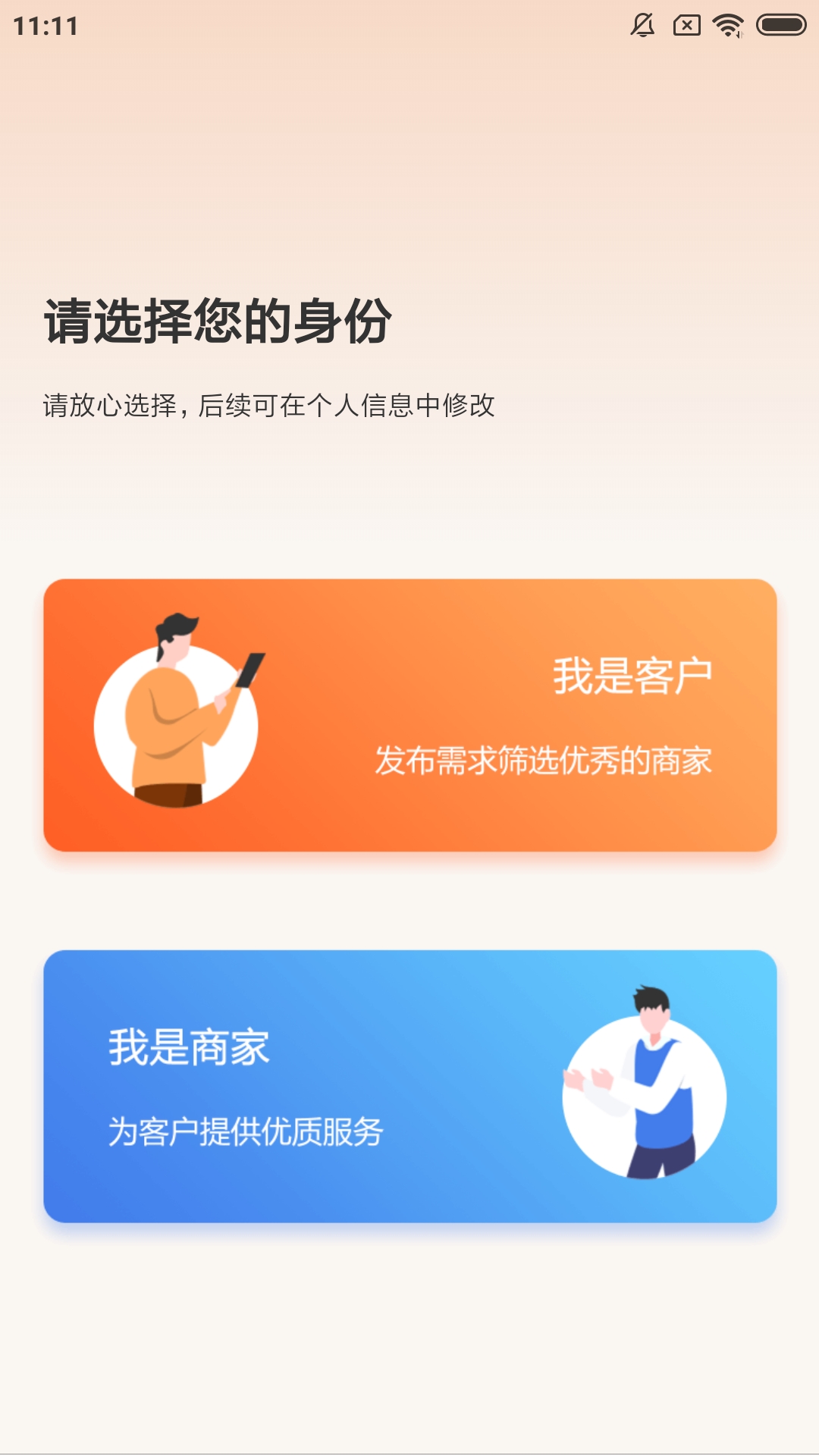Tap the SIM card status icon
This screenshot has width=819, height=1456.
(x=686, y=25)
